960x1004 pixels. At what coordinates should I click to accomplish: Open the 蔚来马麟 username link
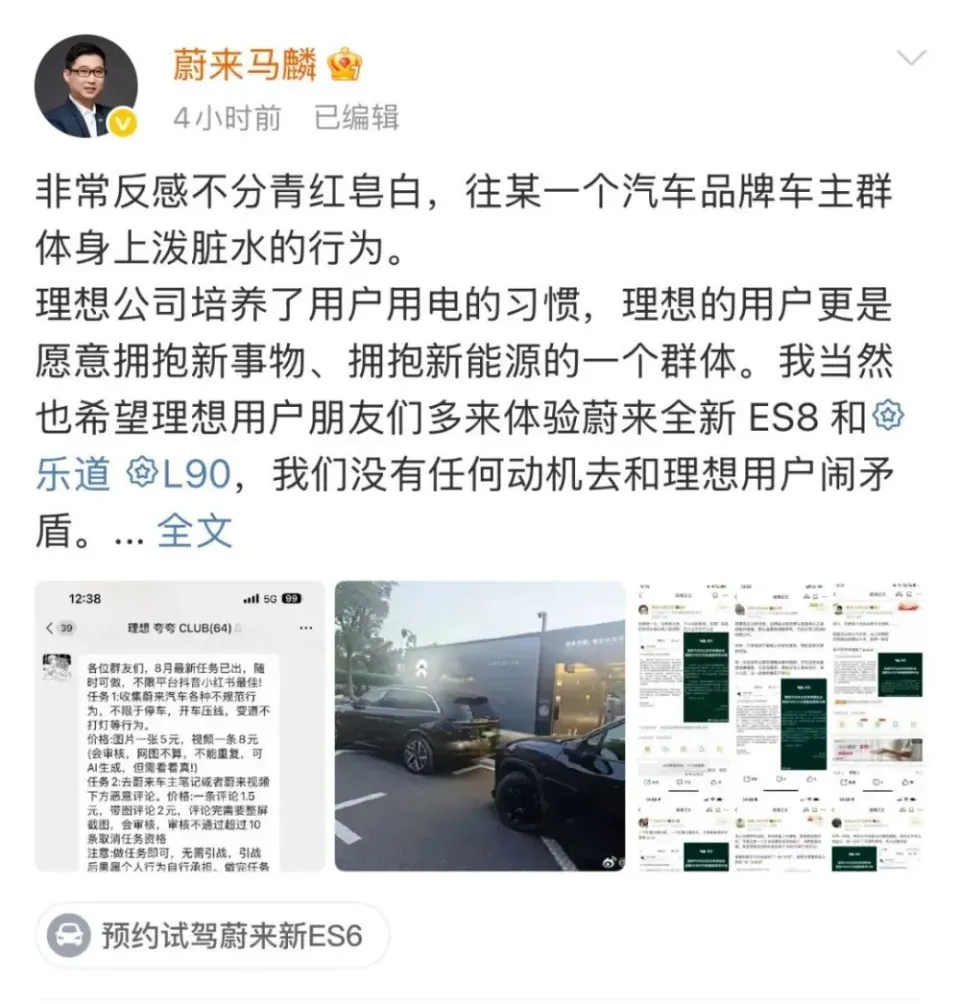[246, 64]
